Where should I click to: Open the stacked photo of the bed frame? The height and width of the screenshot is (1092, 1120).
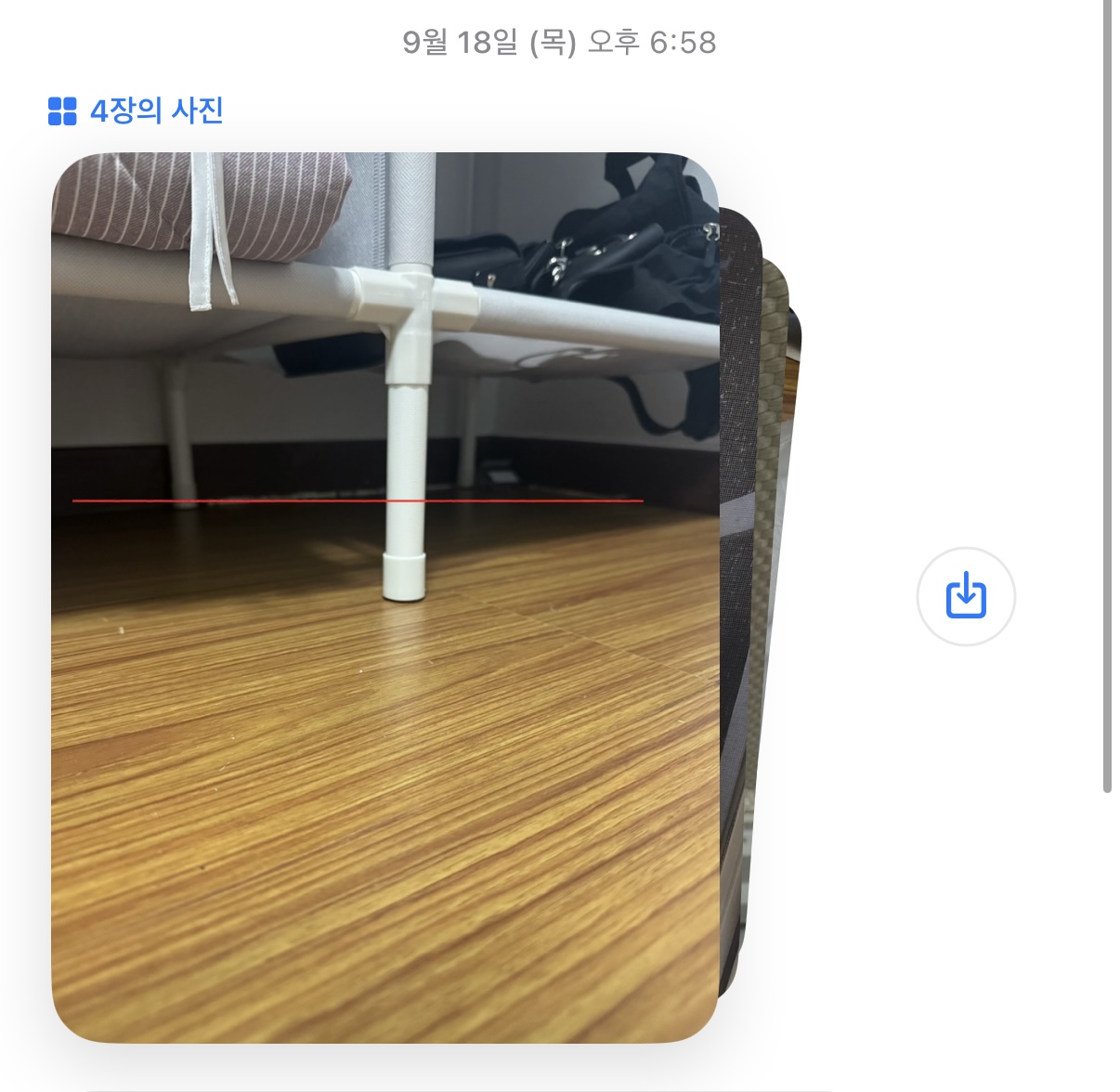385,597
